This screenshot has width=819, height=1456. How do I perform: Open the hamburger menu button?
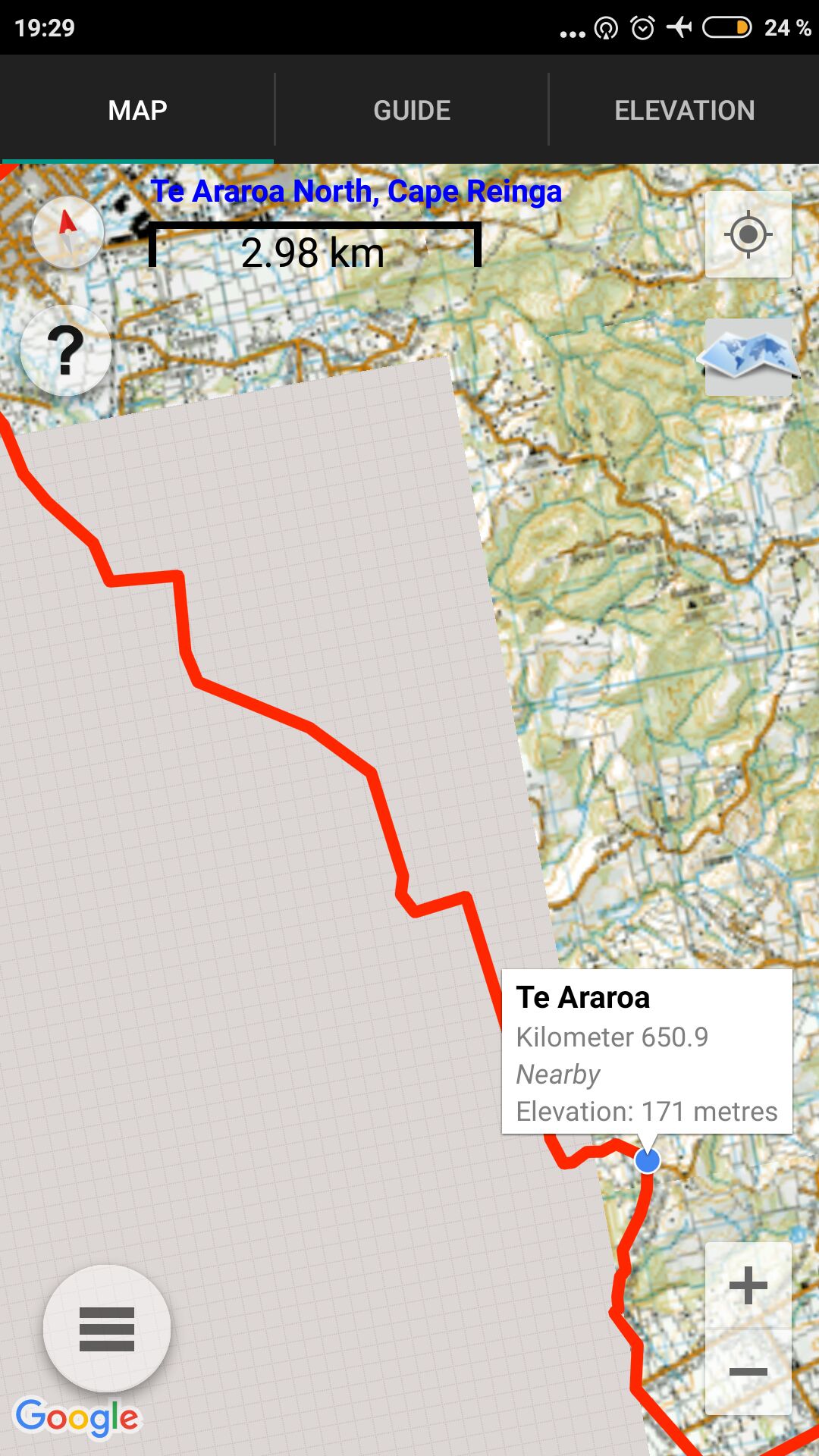107,1329
